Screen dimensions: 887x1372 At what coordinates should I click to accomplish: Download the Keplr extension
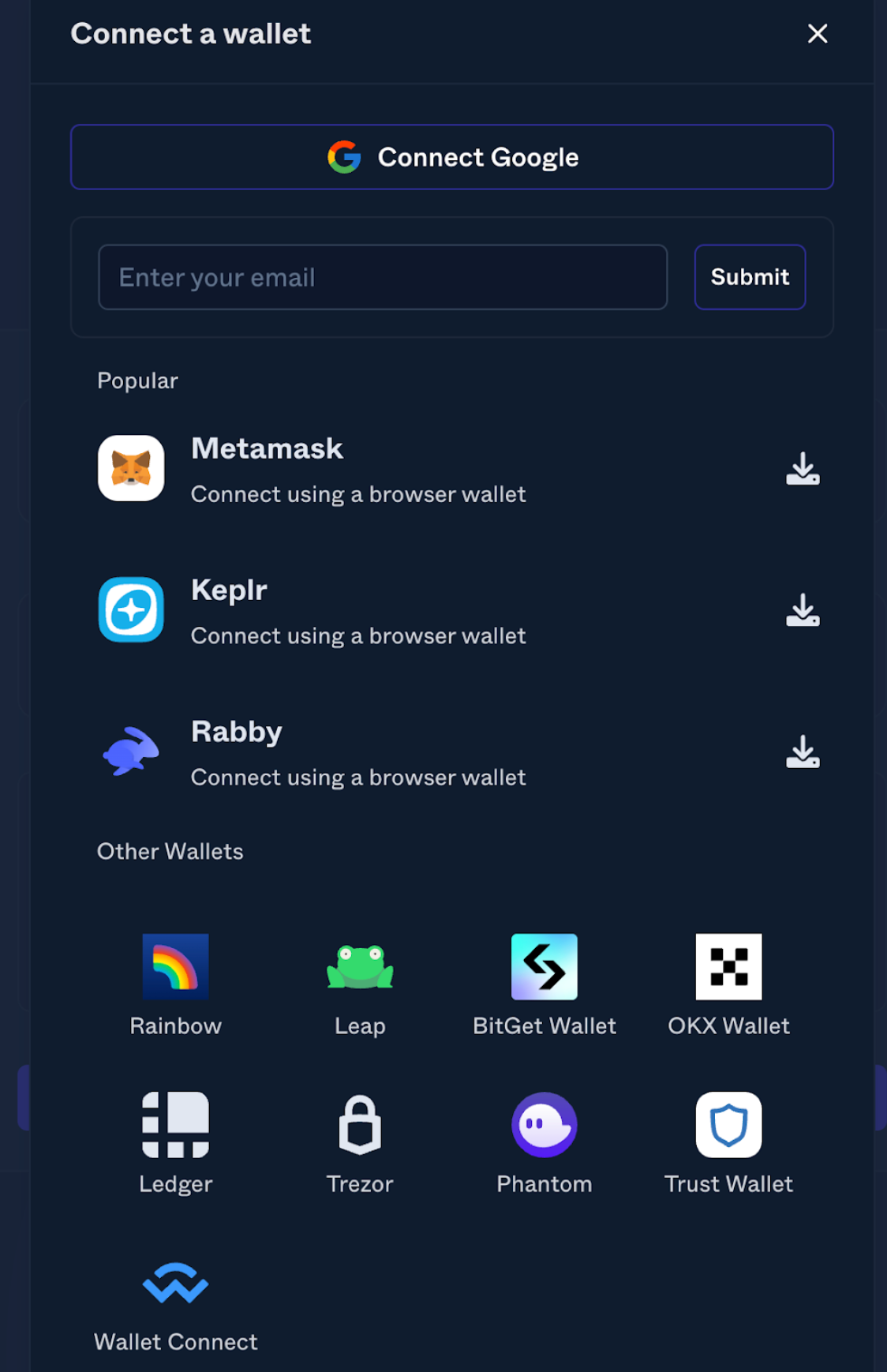803,609
